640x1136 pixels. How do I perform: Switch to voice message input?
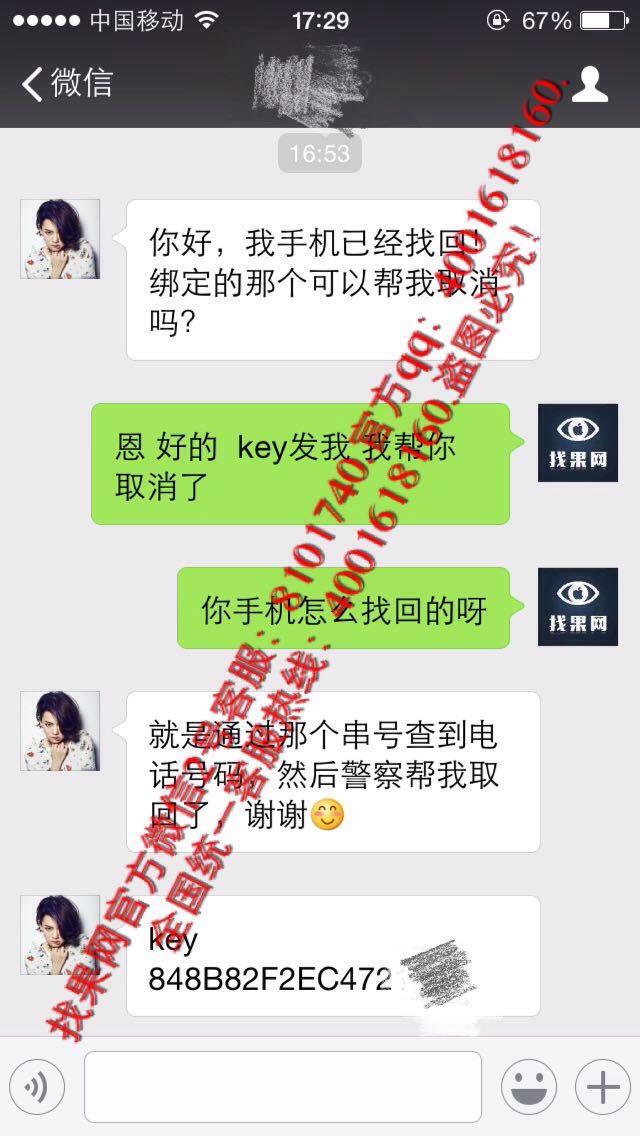(37, 1087)
